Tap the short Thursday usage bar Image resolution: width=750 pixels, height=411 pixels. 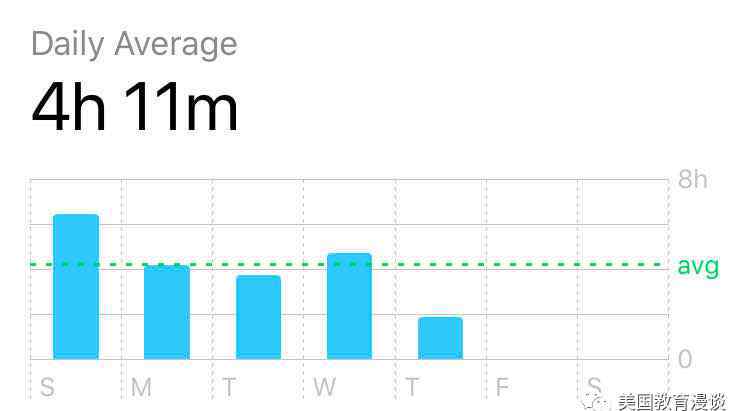tap(440, 338)
